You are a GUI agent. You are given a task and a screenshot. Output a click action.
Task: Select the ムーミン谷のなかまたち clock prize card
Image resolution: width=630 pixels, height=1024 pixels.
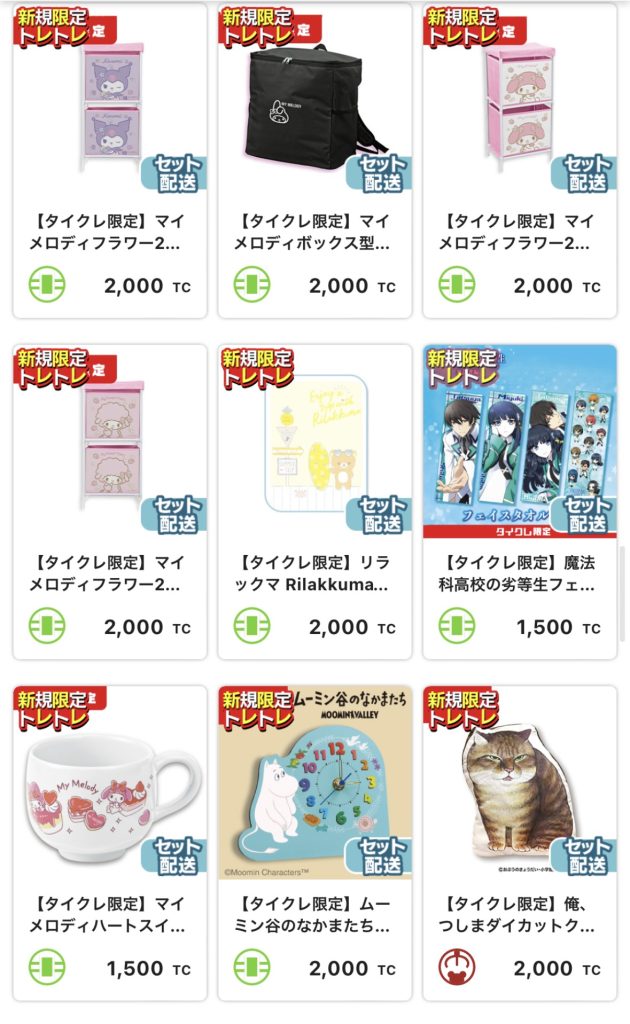315,843
